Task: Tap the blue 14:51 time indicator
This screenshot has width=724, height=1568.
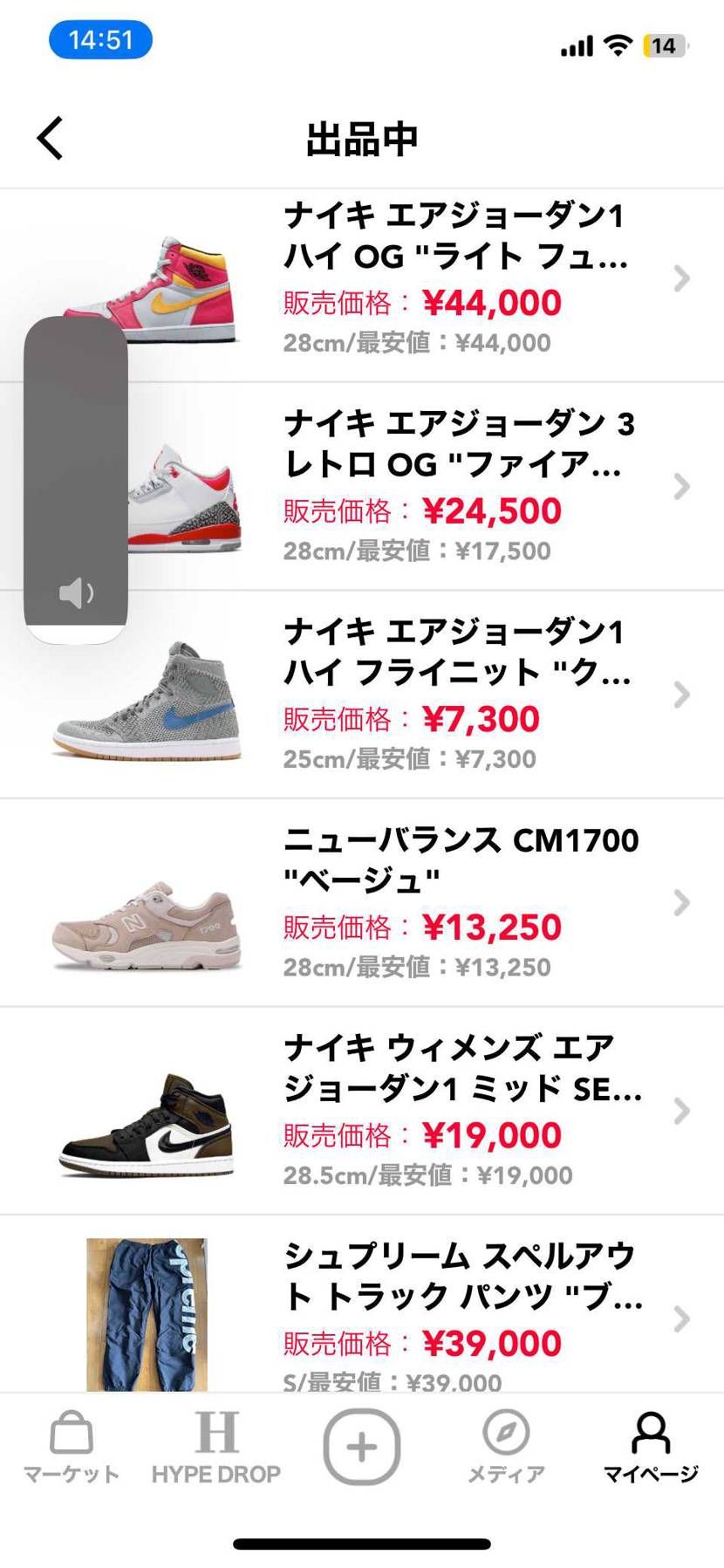Action: point(100,39)
